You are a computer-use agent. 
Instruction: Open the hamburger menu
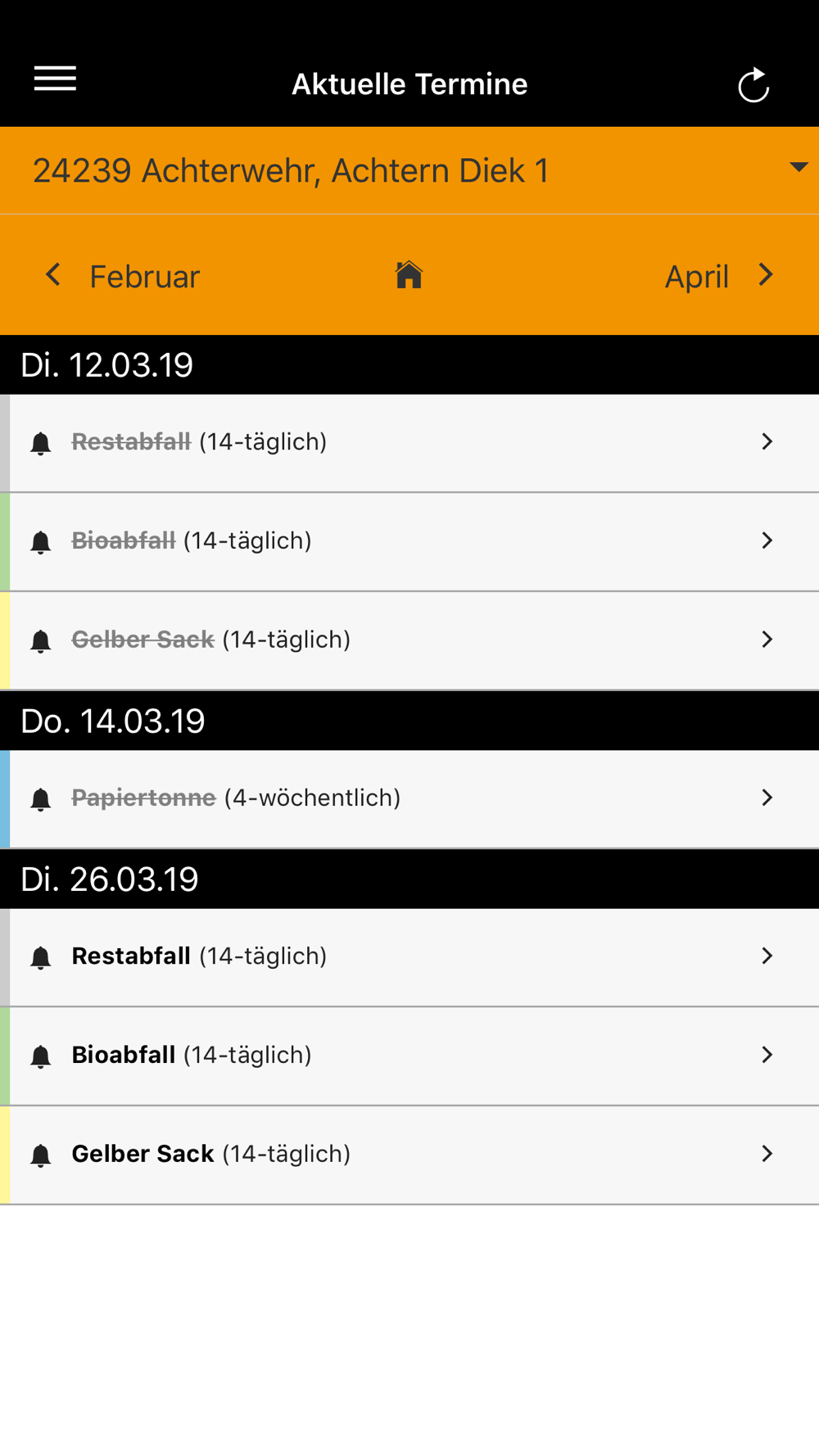[55, 79]
